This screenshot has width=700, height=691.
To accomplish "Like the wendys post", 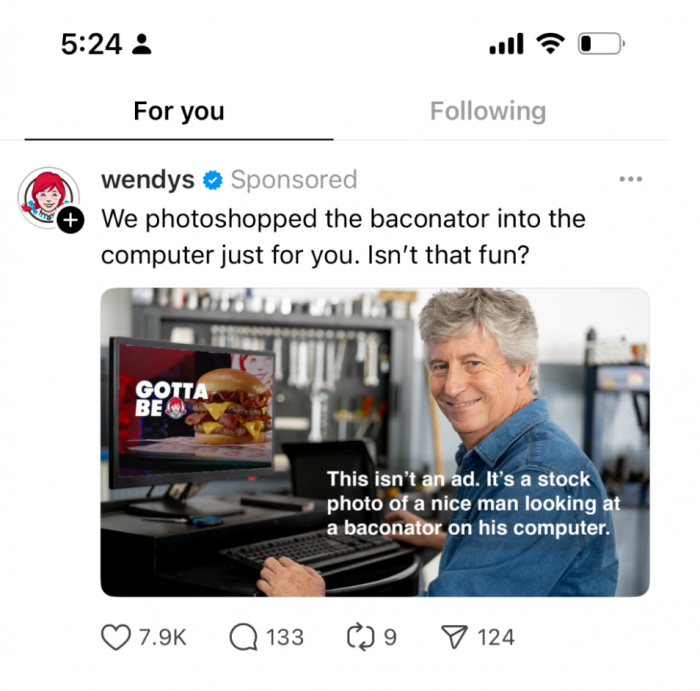I will 118,637.
